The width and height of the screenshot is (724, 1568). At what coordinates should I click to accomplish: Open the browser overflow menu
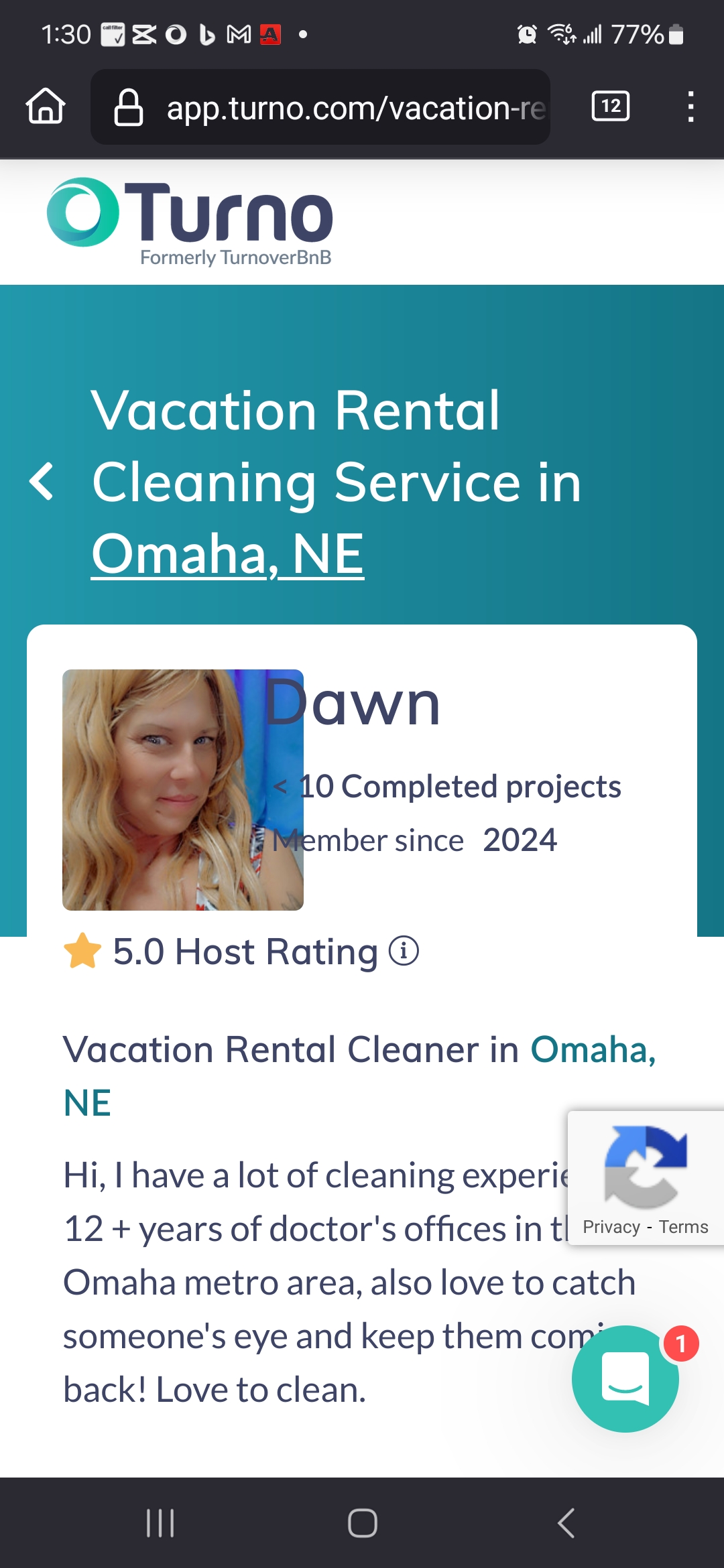click(690, 107)
